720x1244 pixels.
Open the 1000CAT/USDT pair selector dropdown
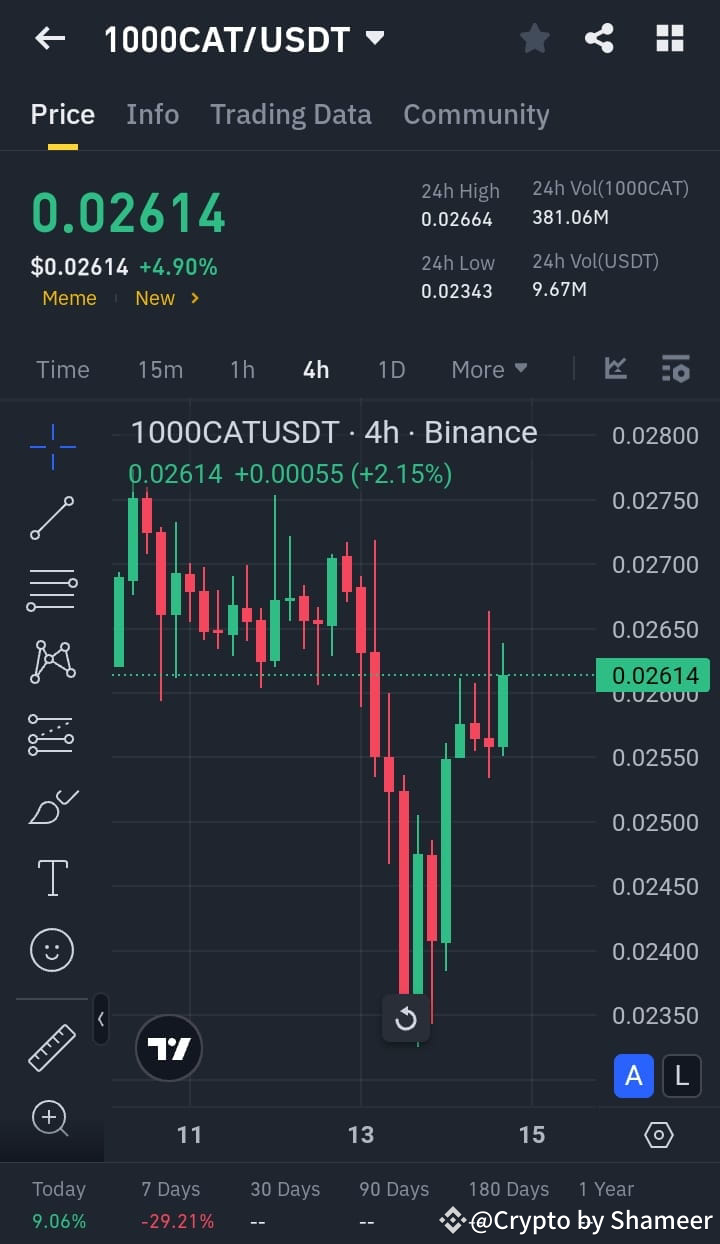pos(375,38)
